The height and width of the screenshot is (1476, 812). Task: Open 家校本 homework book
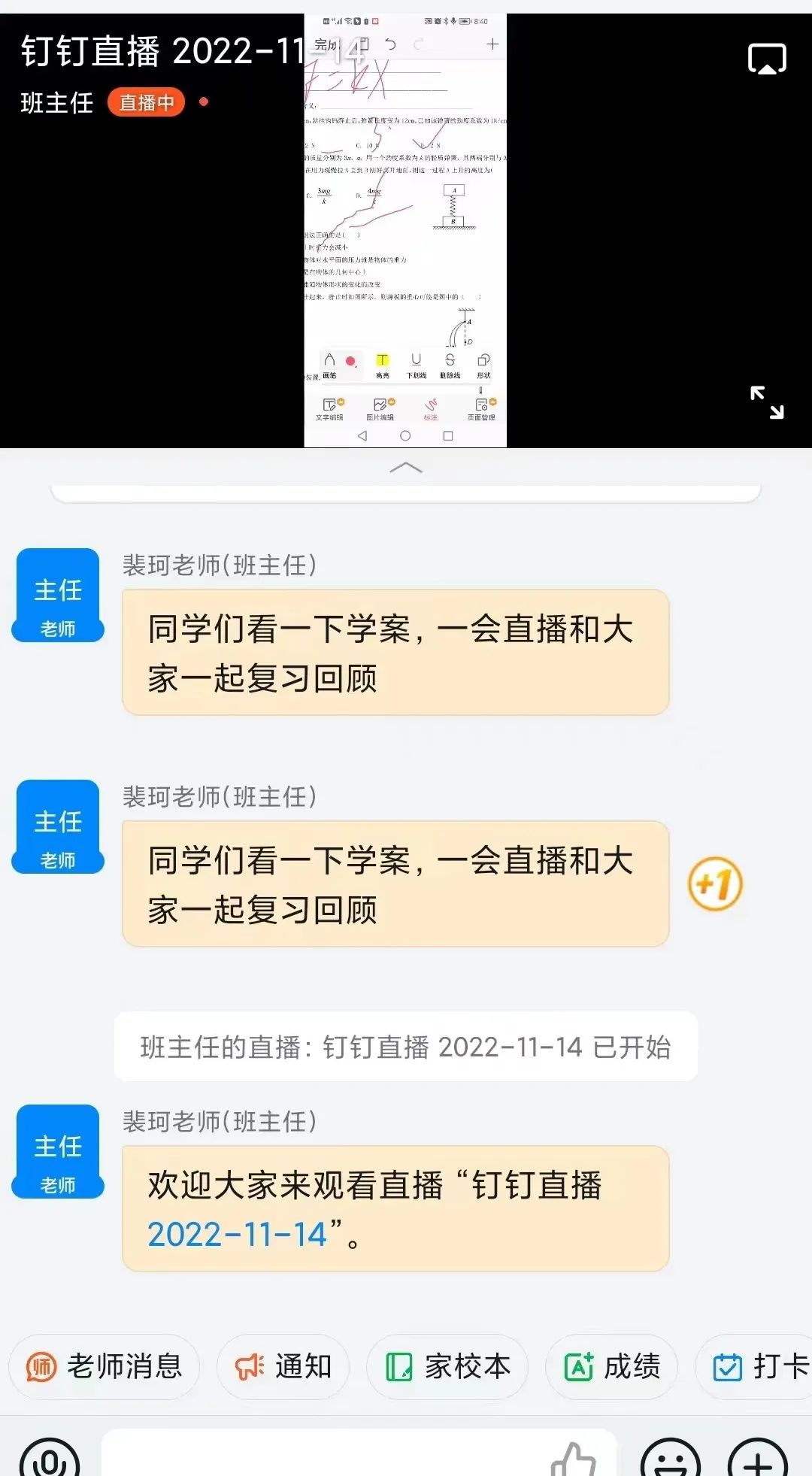pos(447,1366)
